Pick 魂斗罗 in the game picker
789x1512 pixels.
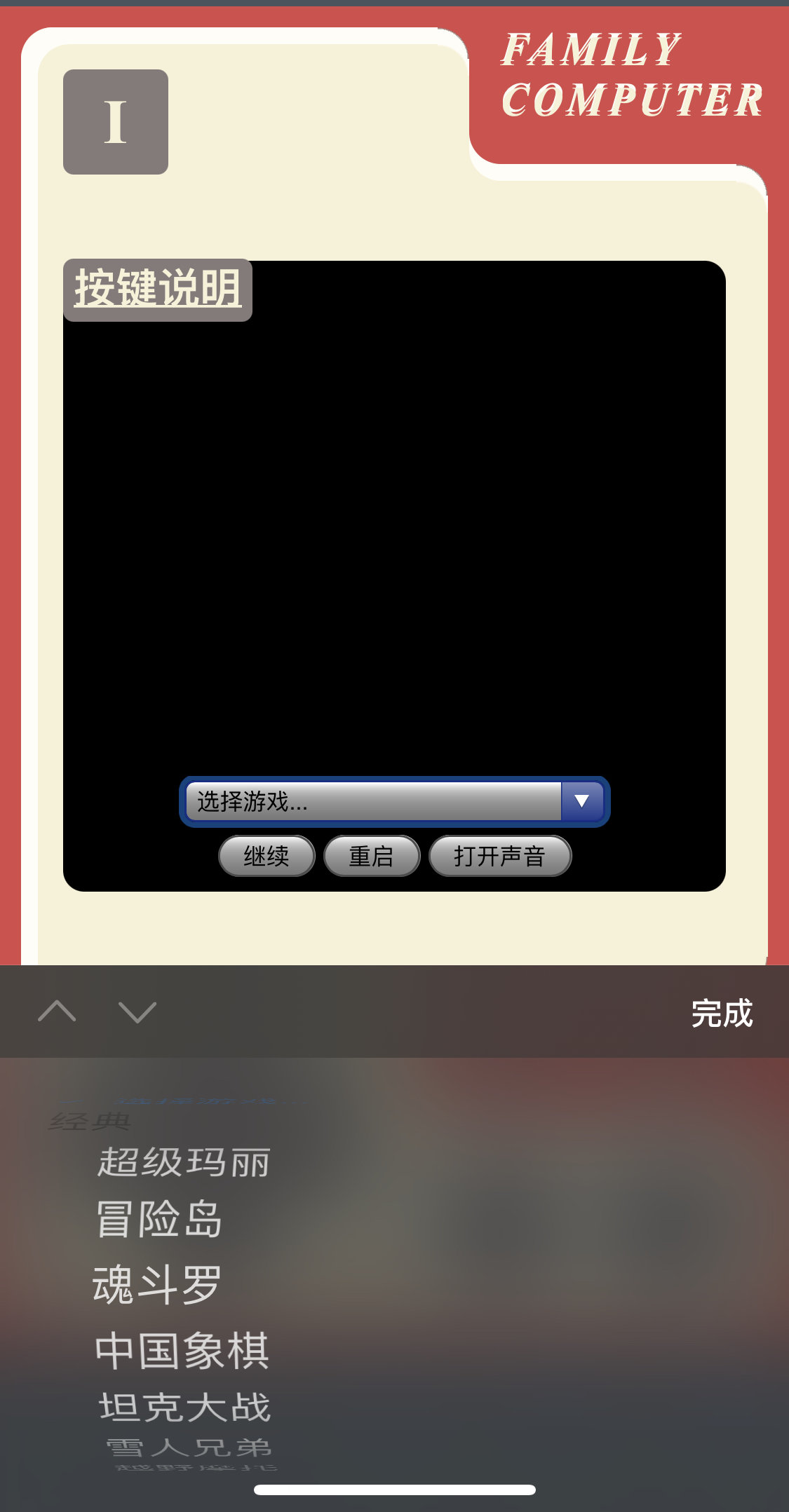157,1284
